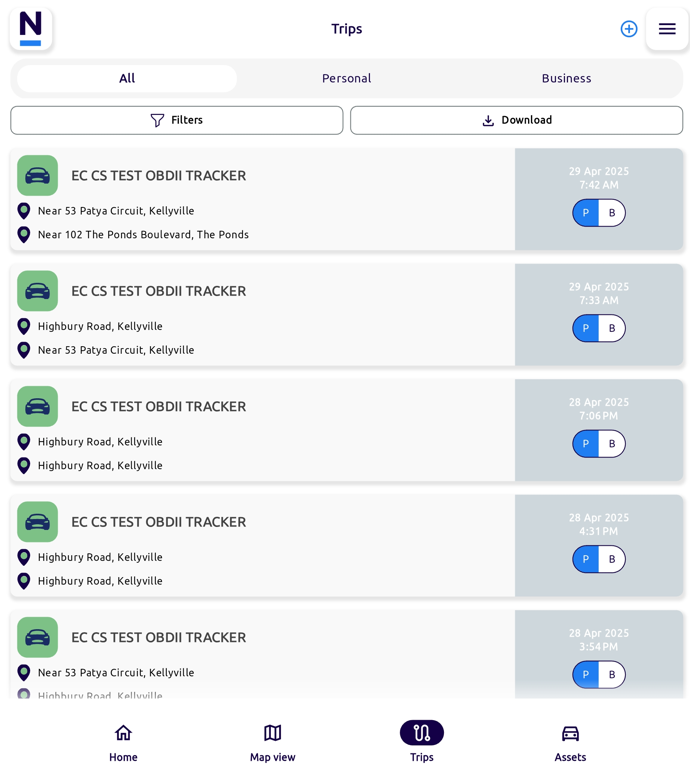
Task: Set the 28 Apr 4:31 PM trip to B
Action: pos(612,559)
